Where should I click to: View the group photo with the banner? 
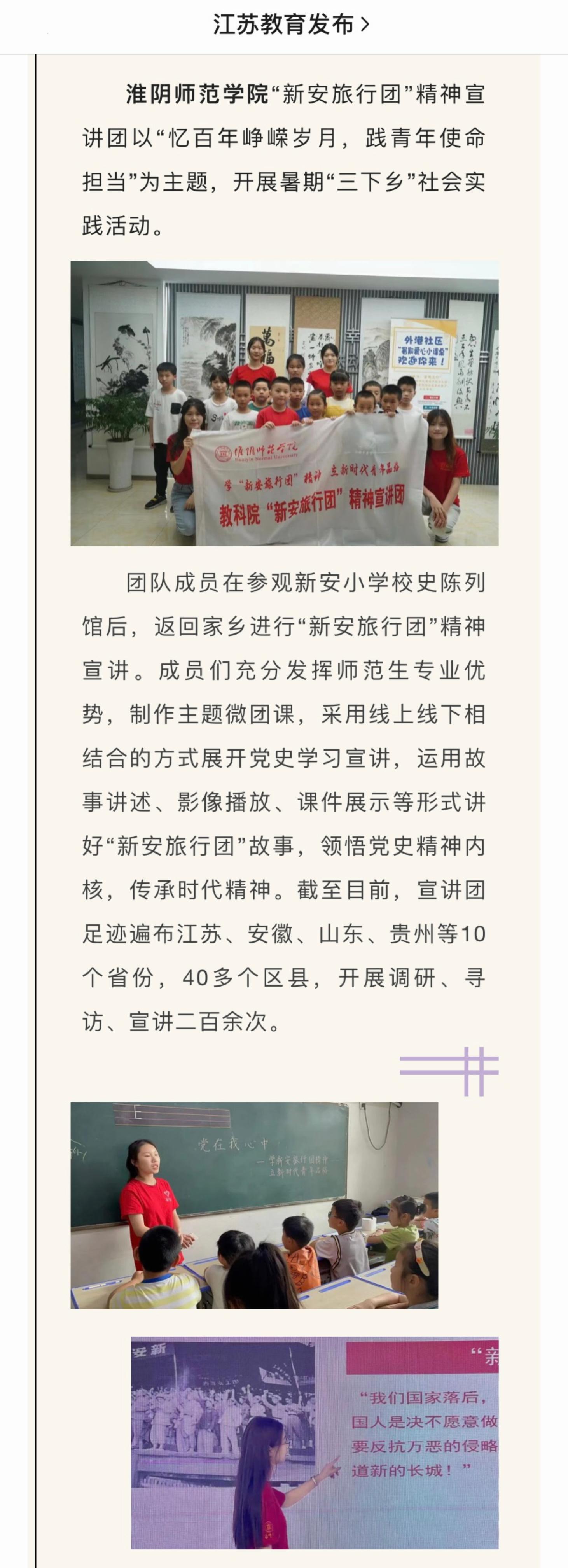click(x=284, y=403)
